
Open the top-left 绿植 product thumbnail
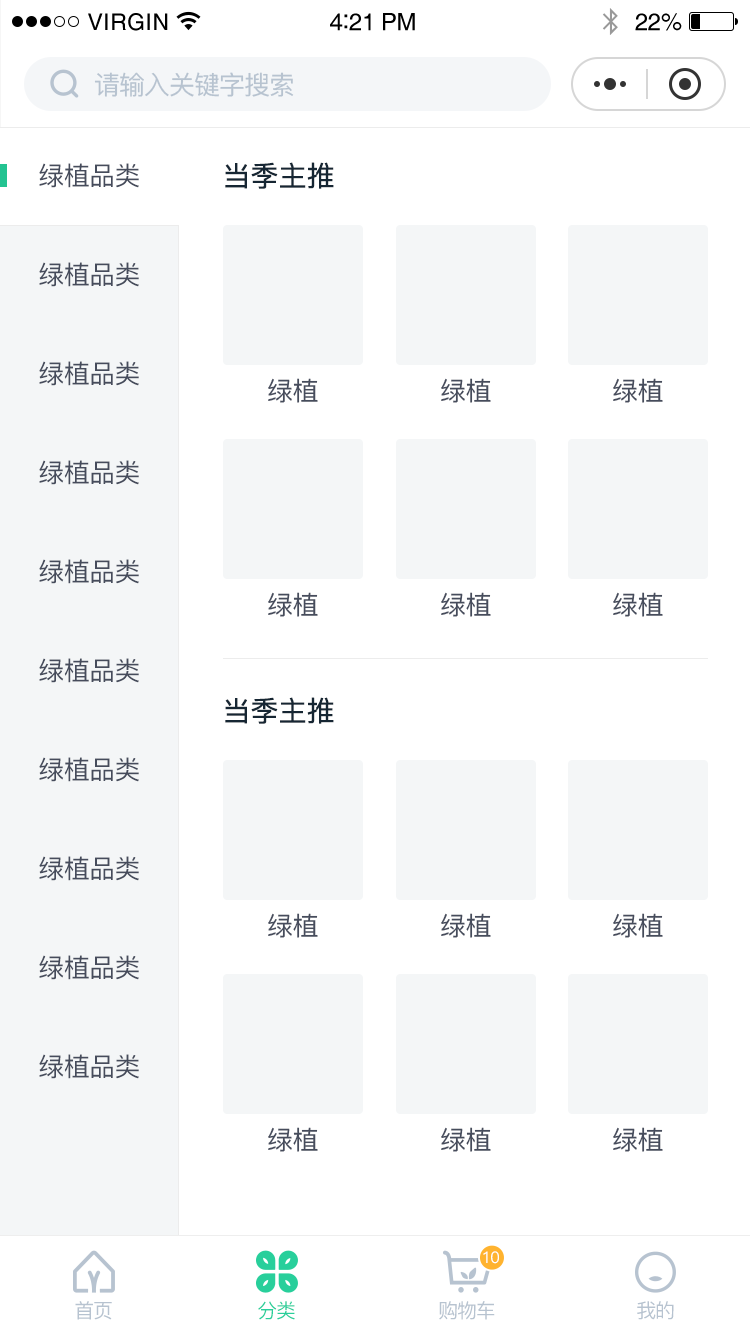pyautogui.click(x=292, y=294)
